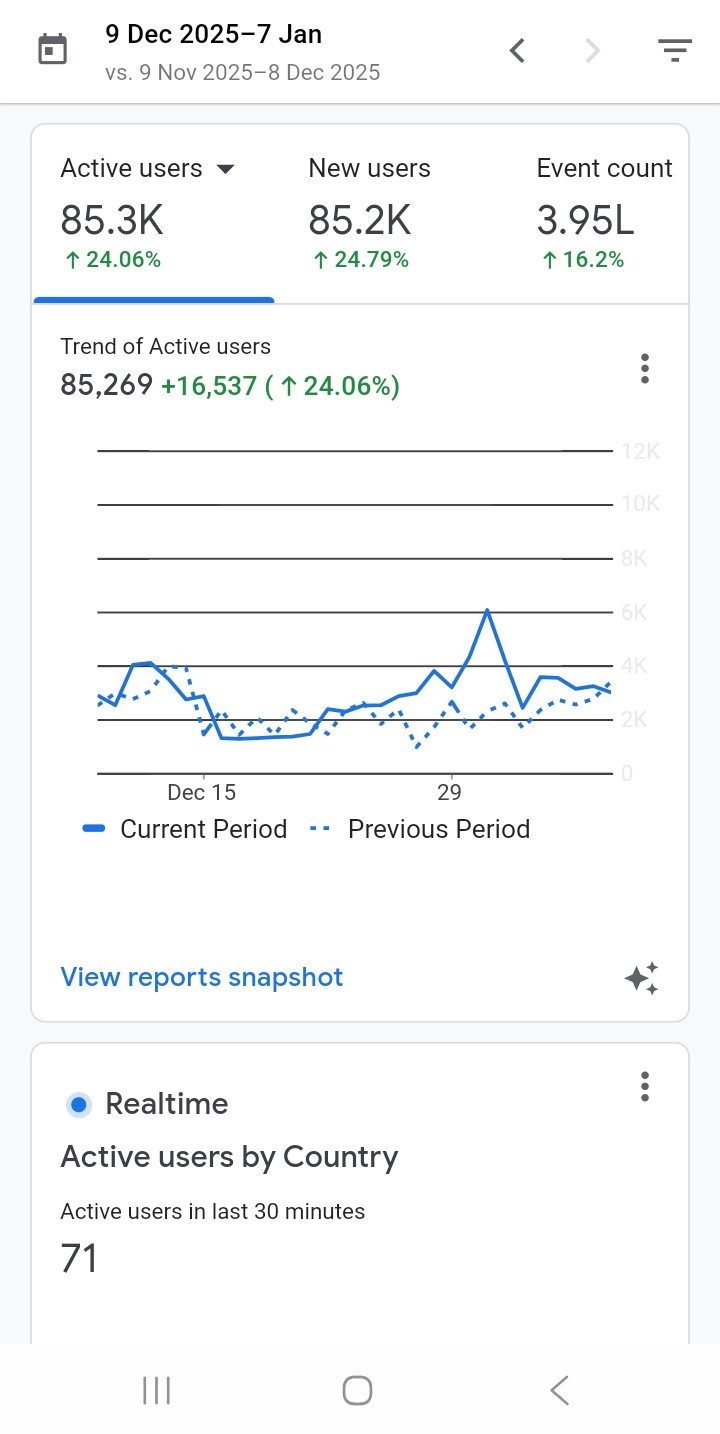Navigate to the previous date range with left chevron

tap(517, 49)
